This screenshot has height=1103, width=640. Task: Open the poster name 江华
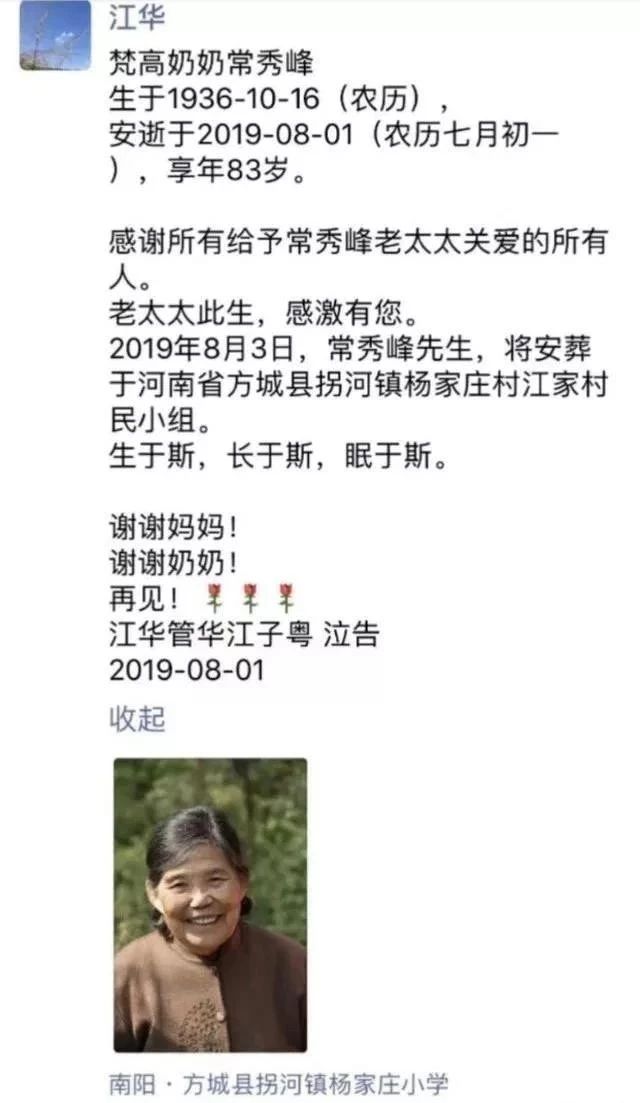(138, 17)
